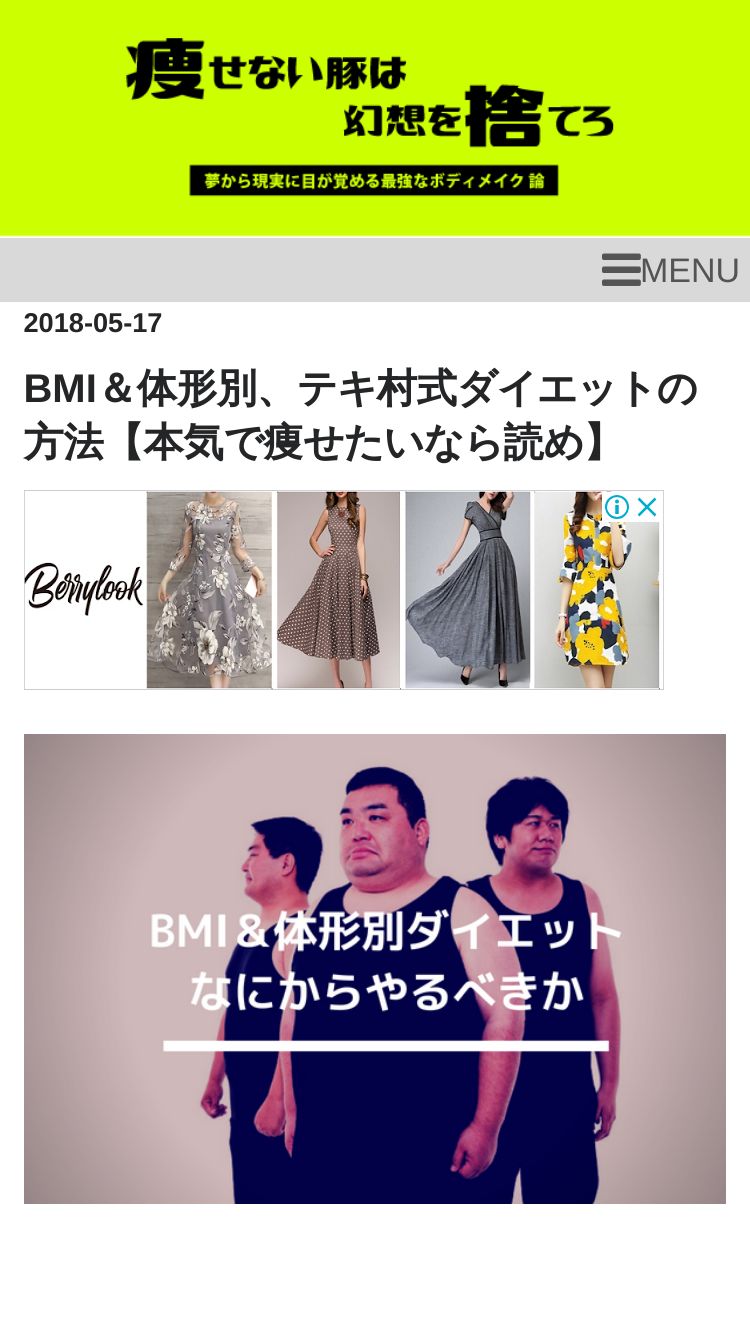The image size is (750, 1334).
Task: Open the floral grey dress ad item
Action: tap(210, 590)
